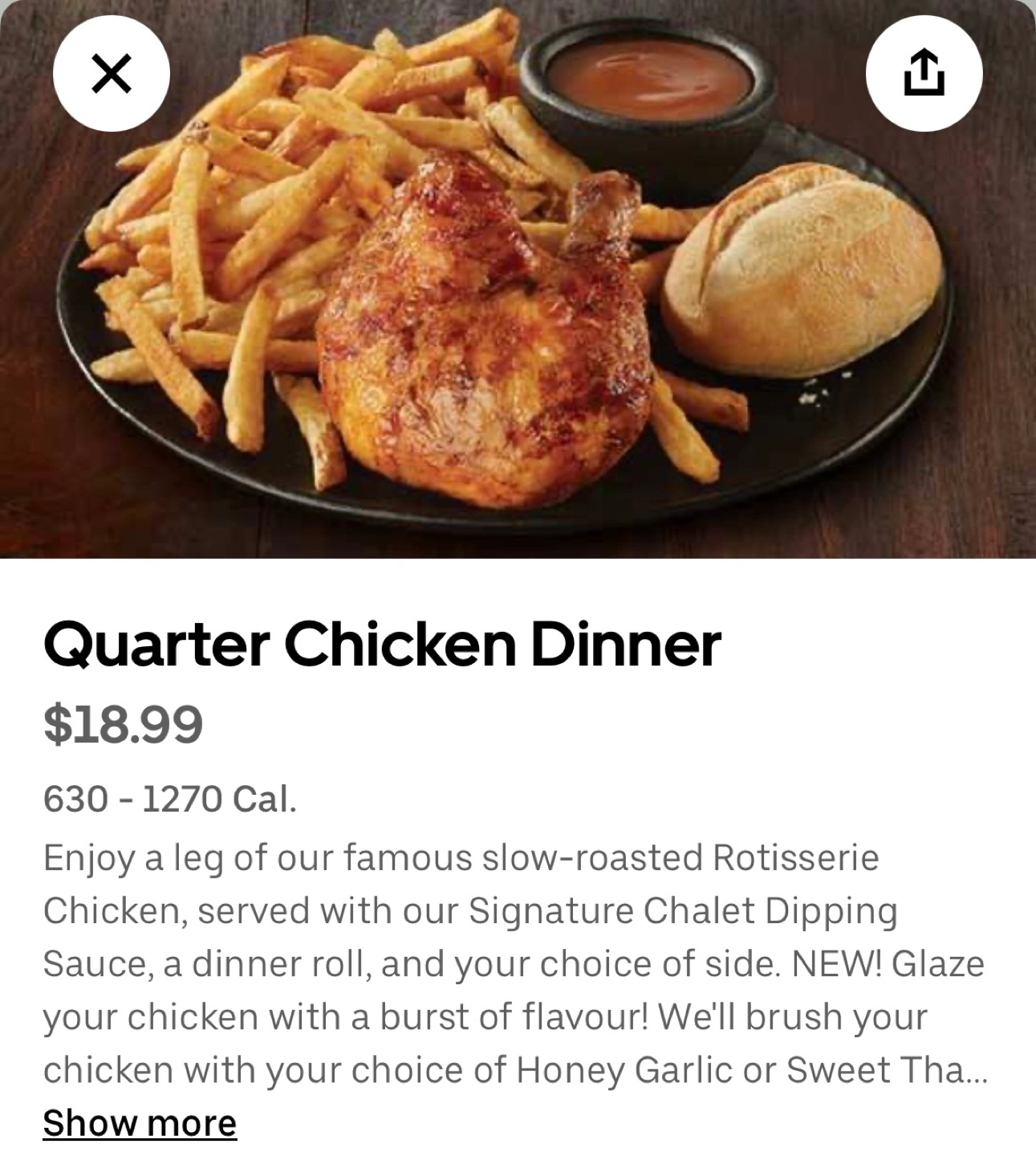Close the Quarter Chicken Dinner item page
Image resolution: width=1036 pixels, height=1156 pixels.
pyautogui.click(x=111, y=75)
